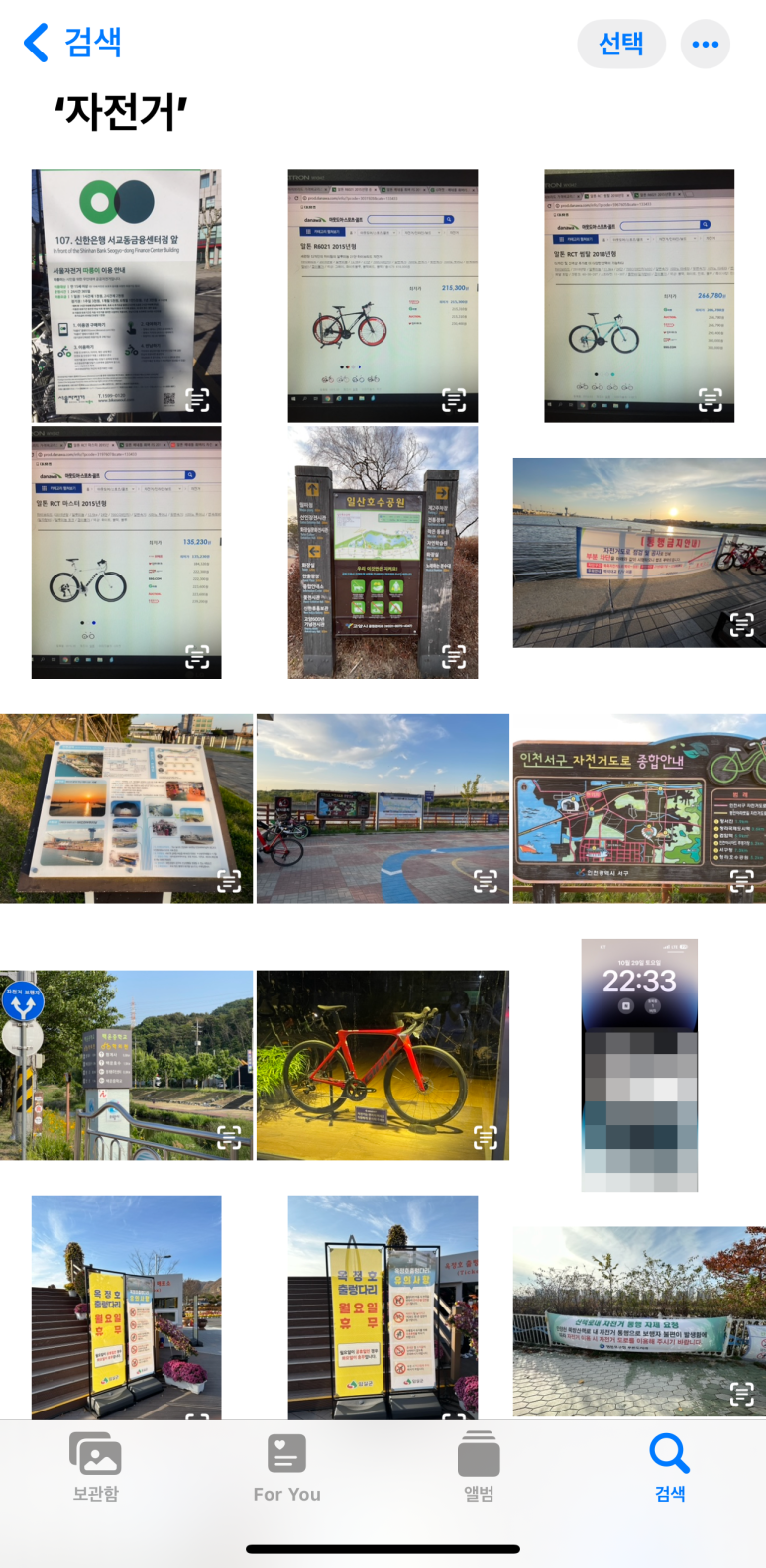Switch to the 보관함 tab

(x=95, y=1468)
